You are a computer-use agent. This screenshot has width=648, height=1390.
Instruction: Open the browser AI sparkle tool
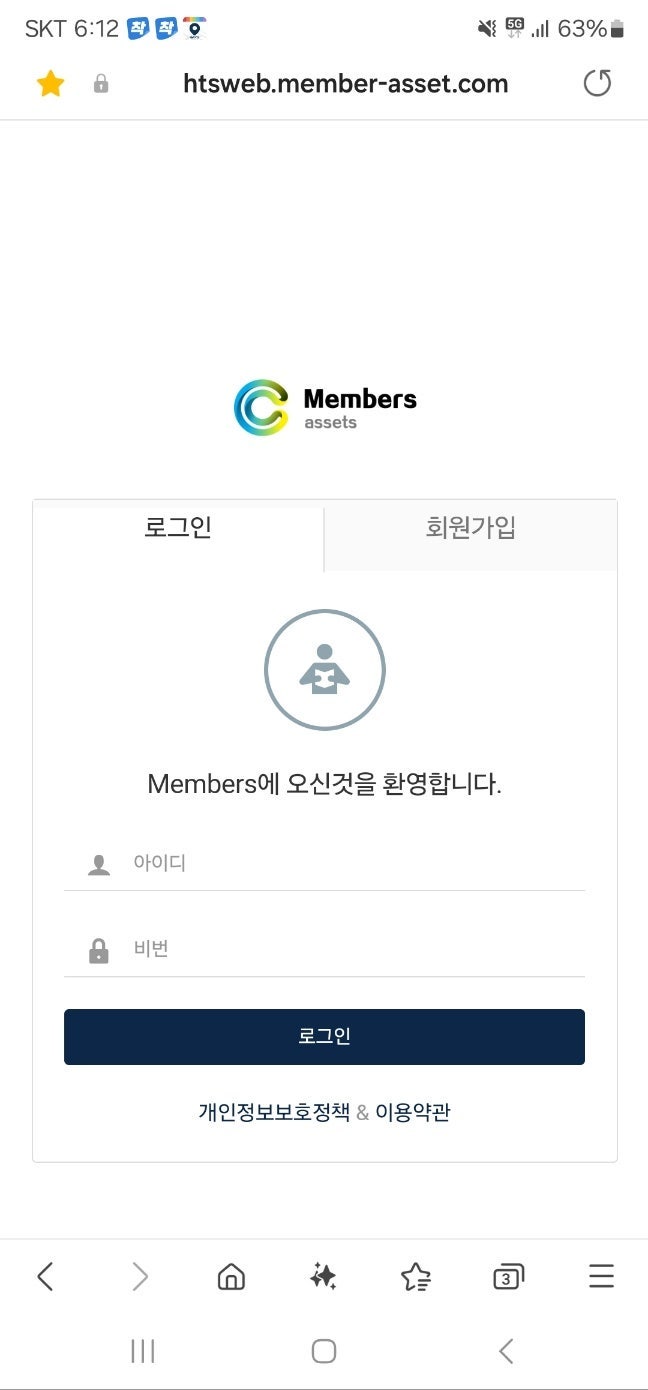pyautogui.click(x=323, y=1276)
